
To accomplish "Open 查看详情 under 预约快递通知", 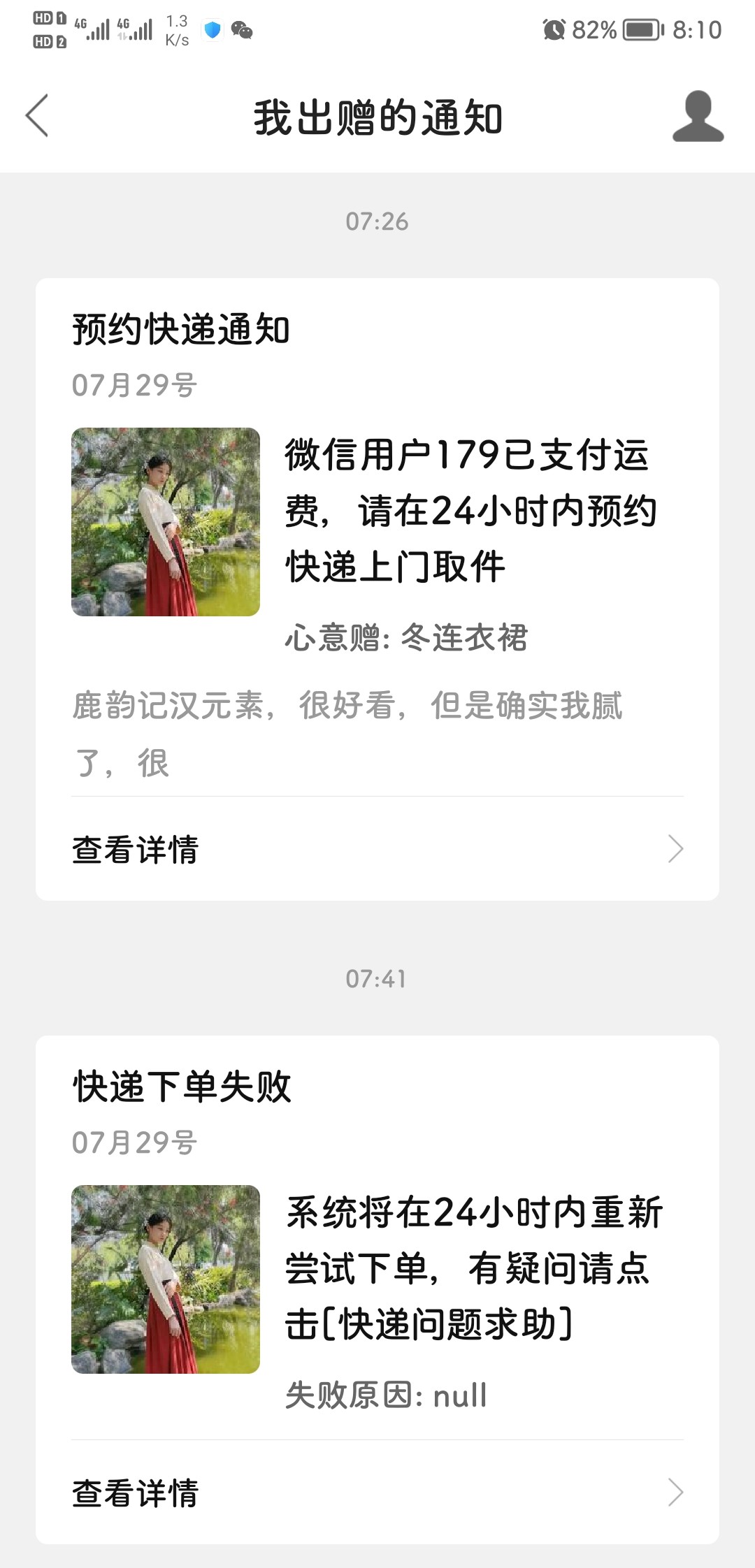I will 377,849.
